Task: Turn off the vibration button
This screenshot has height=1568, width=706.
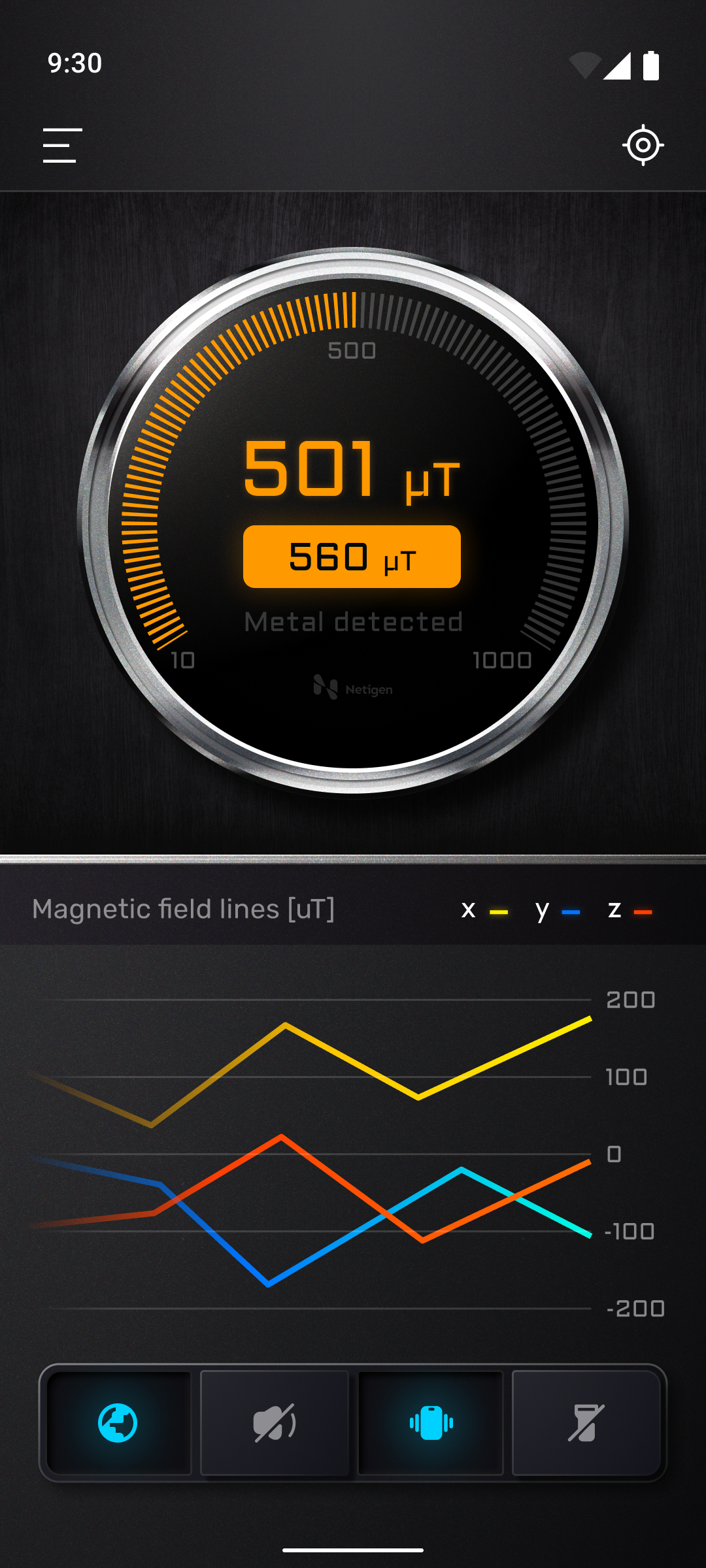Action: (x=431, y=1423)
